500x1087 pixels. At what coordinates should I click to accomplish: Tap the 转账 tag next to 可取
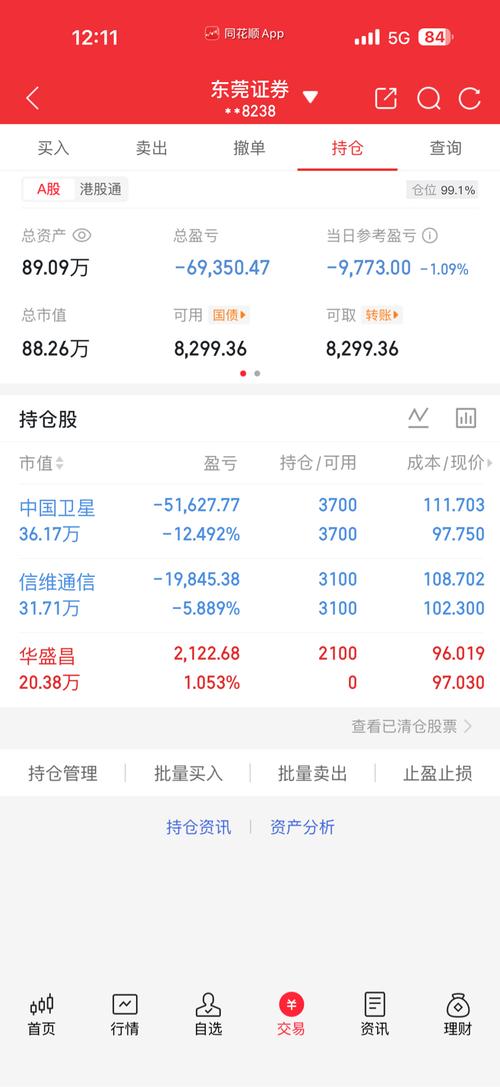382,315
